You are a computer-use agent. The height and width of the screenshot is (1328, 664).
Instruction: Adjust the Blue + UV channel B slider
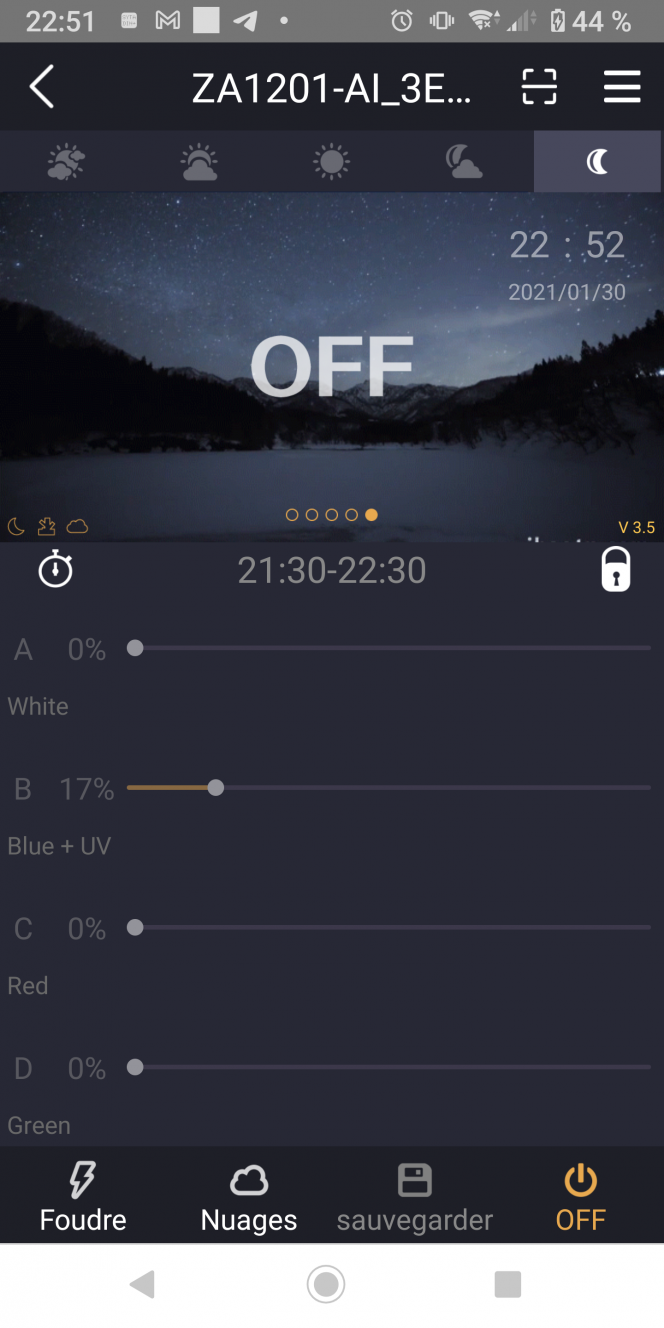(215, 788)
